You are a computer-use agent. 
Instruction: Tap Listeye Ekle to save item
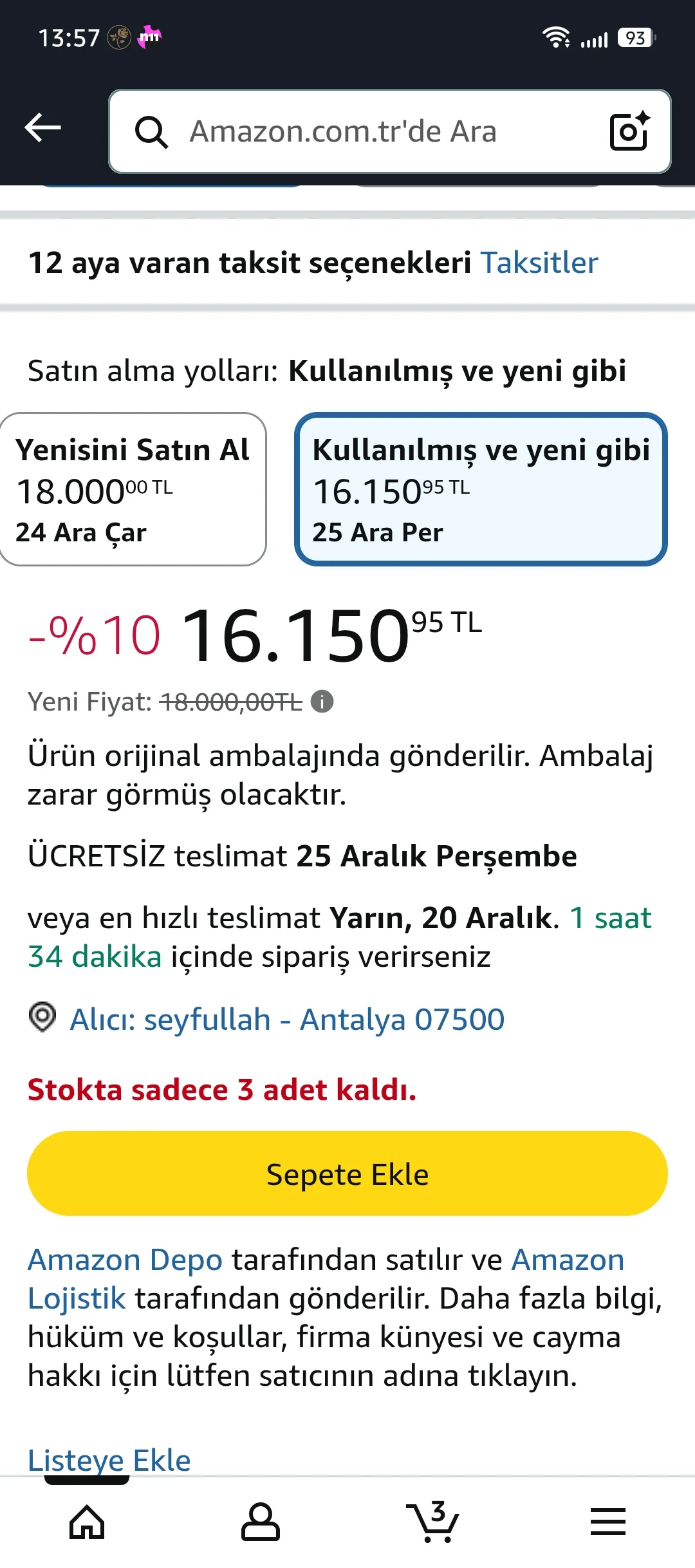coord(109,1460)
